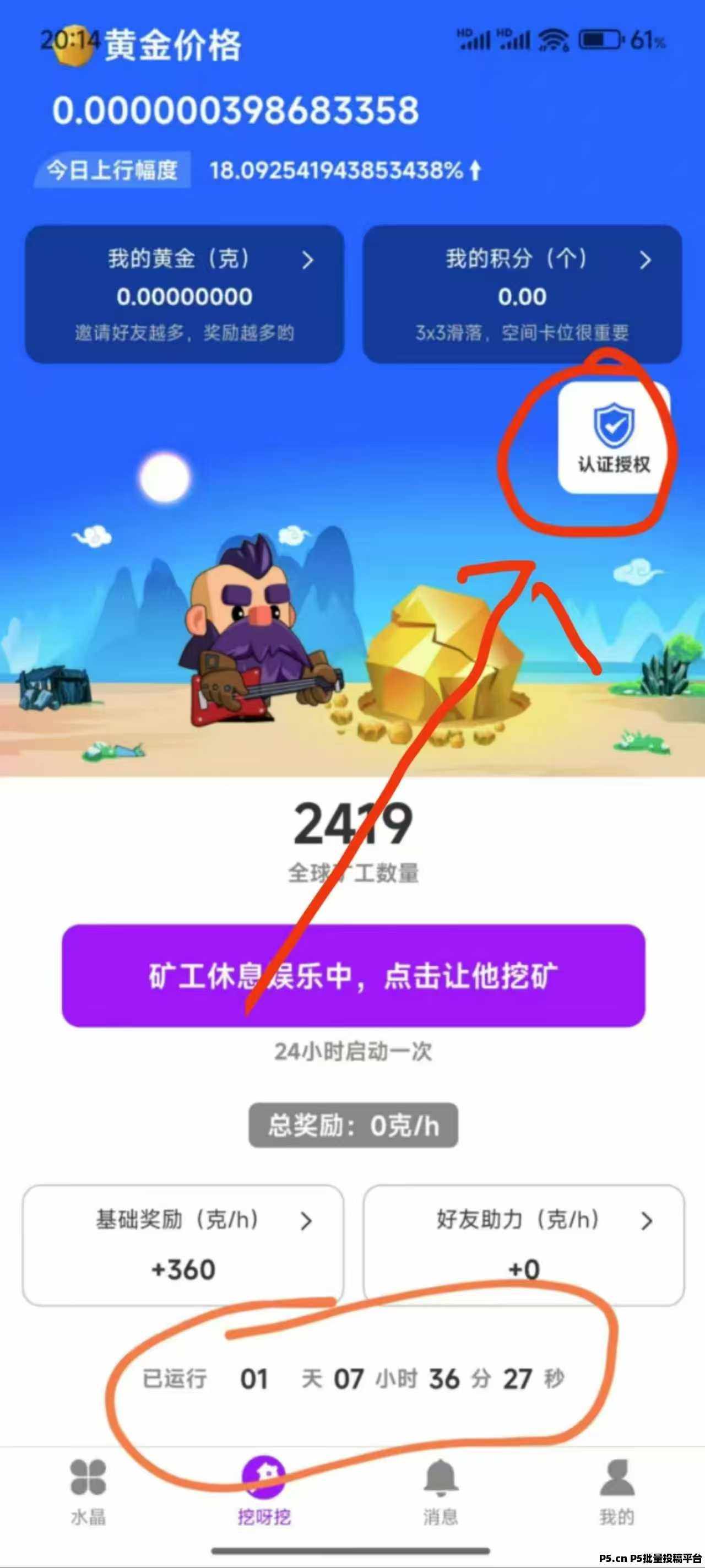Select the 挖呀挖 tab
Image resolution: width=705 pixels, height=1568 pixels.
[264, 1492]
